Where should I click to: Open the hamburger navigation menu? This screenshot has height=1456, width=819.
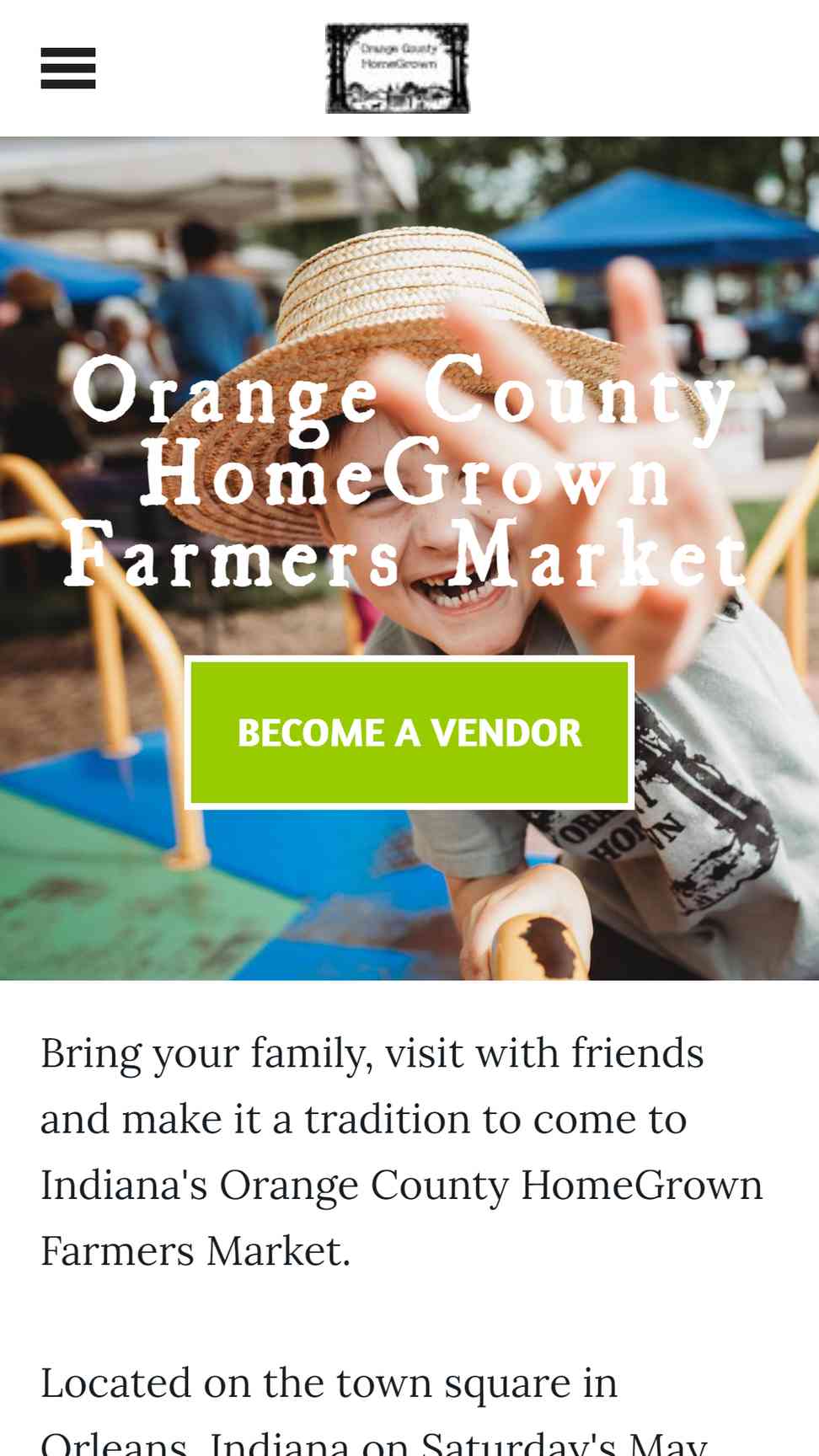tap(68, 68)
